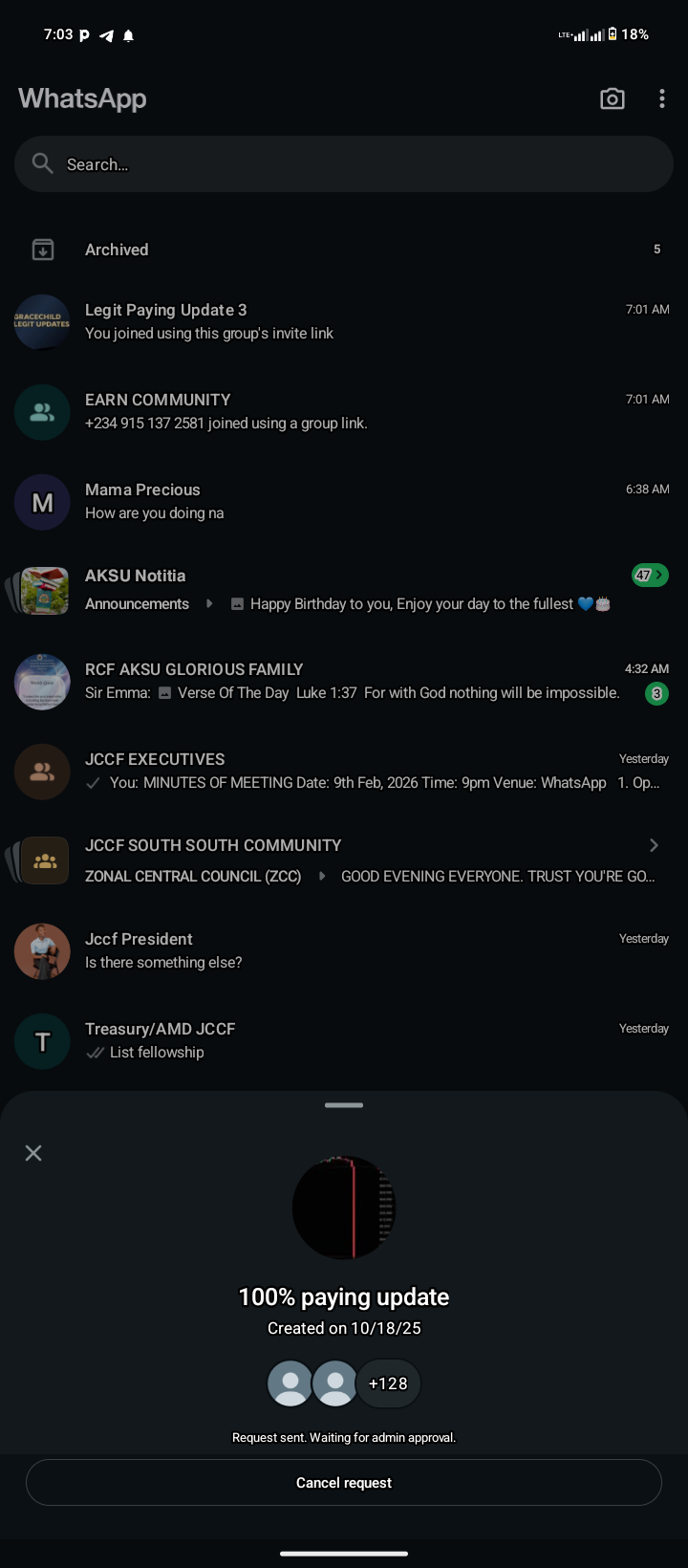Open the Treasury/AMD JCCF chat
The height and width of the screenshot is (1568, 688).
(x=344, y=1040)
